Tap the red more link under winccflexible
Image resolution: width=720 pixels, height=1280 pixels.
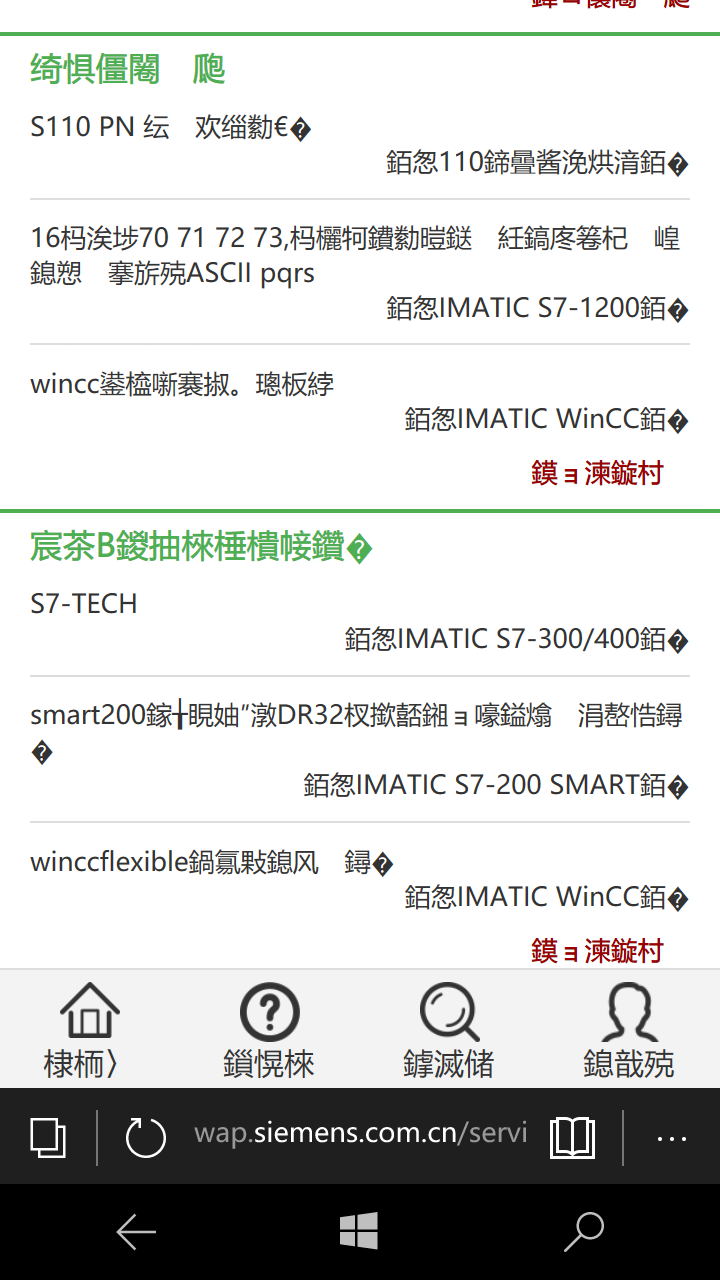tap(597, 951)
